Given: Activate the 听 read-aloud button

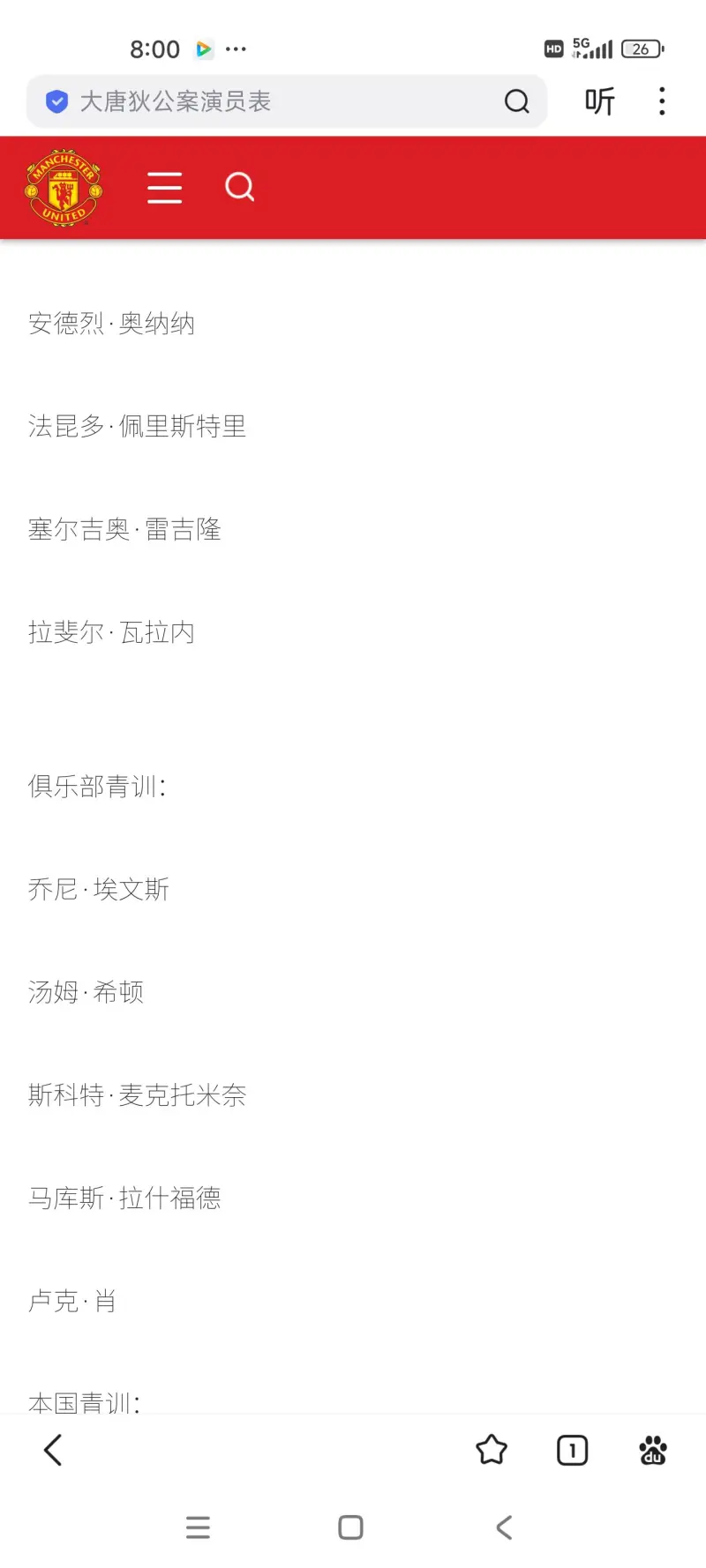Looking at the screenshot, I should point(599,101).
